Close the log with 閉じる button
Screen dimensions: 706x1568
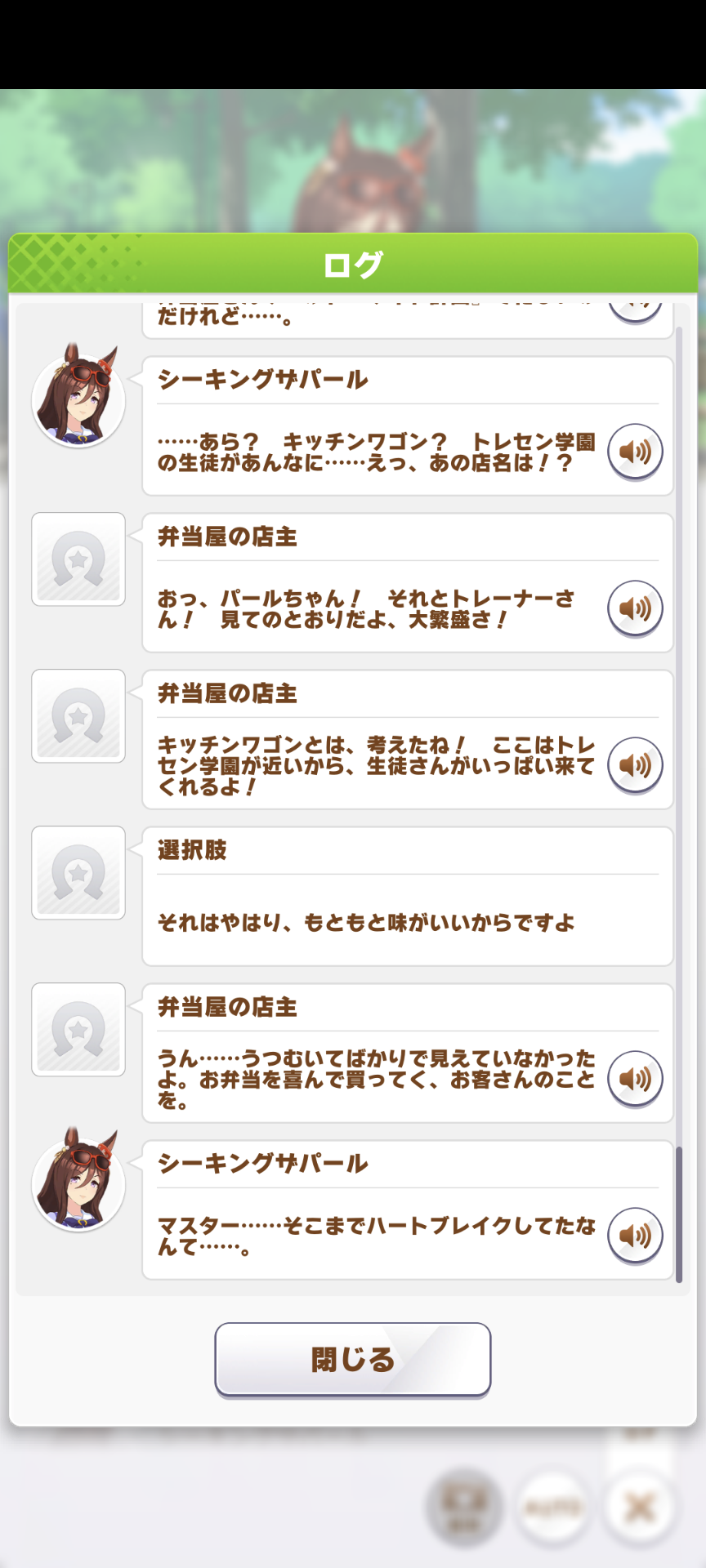(x=352, y=1359)
